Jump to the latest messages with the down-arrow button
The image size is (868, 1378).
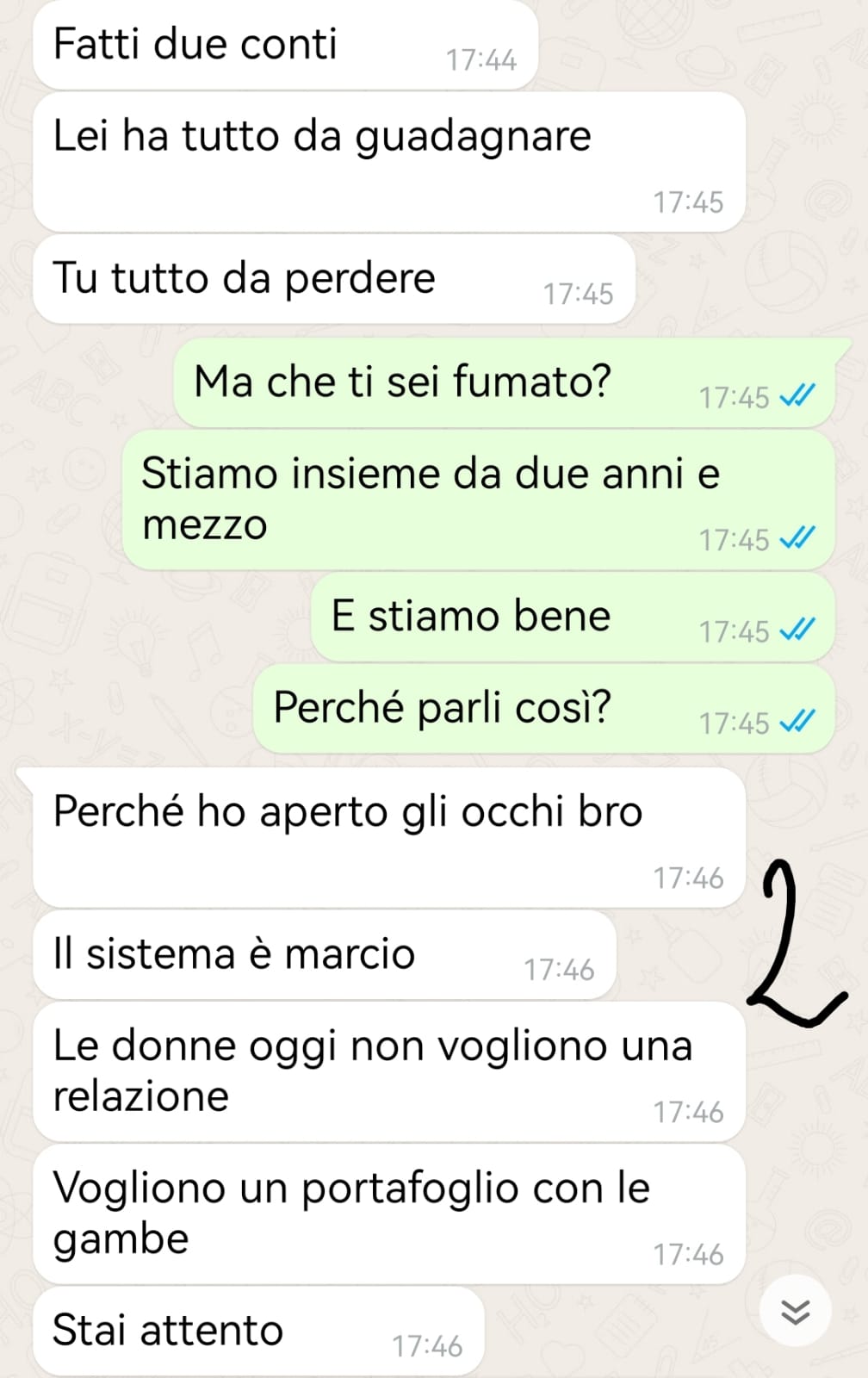(796, 1312)
